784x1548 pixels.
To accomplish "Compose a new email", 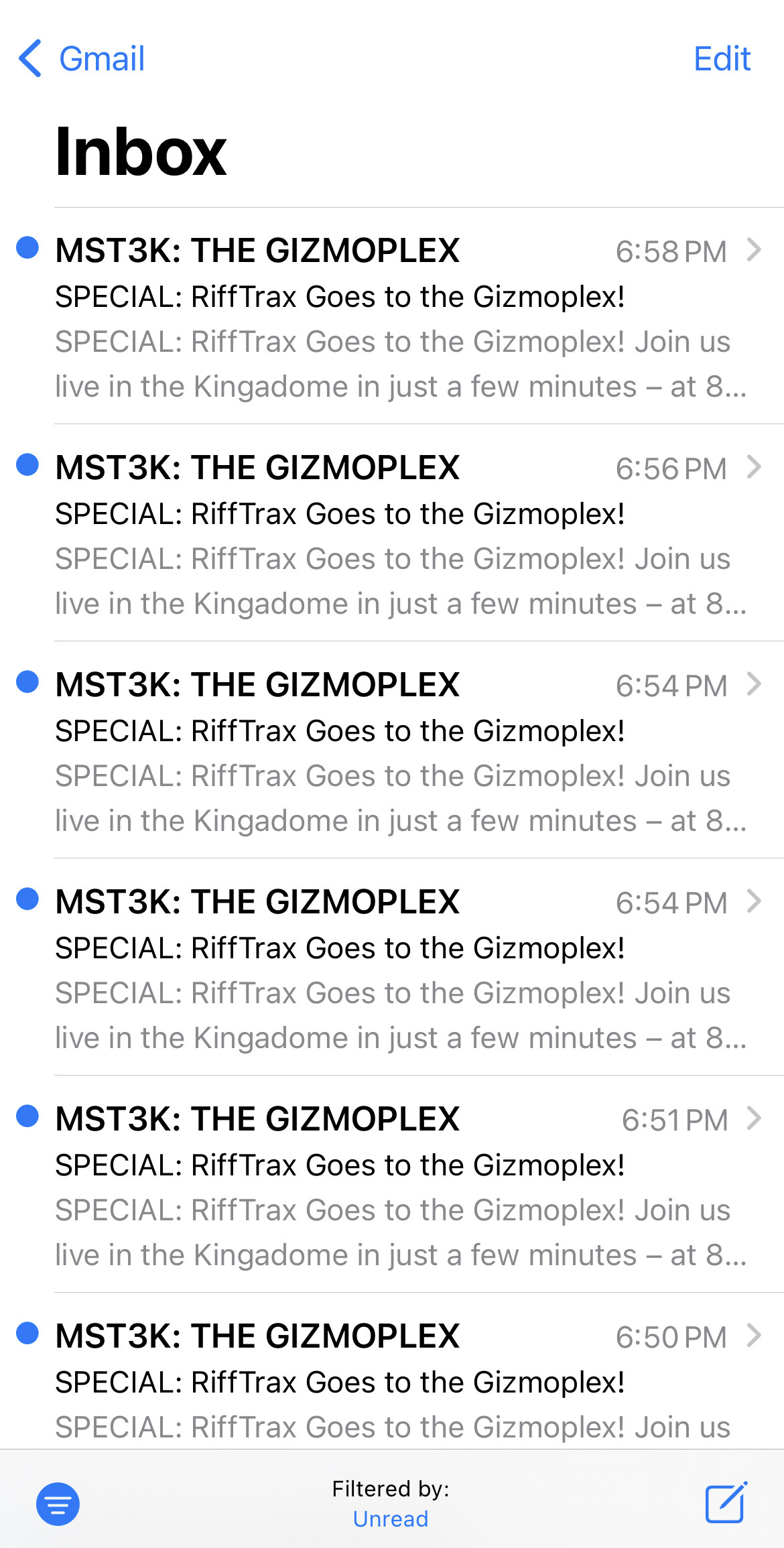I will pyautogui.click(x=726, y=1503).
